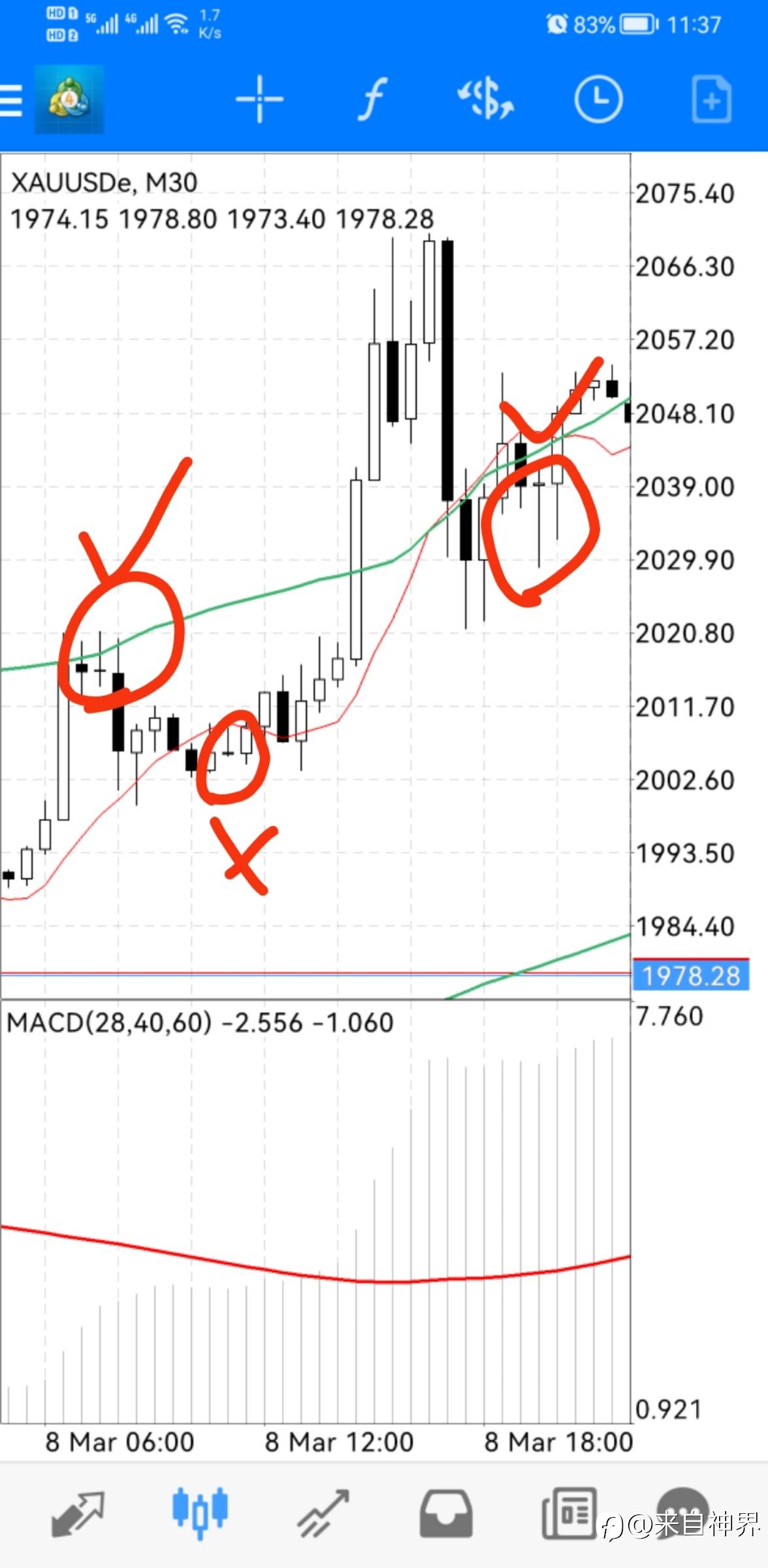
Task: Create a new order
Action: tap(711, 99)
